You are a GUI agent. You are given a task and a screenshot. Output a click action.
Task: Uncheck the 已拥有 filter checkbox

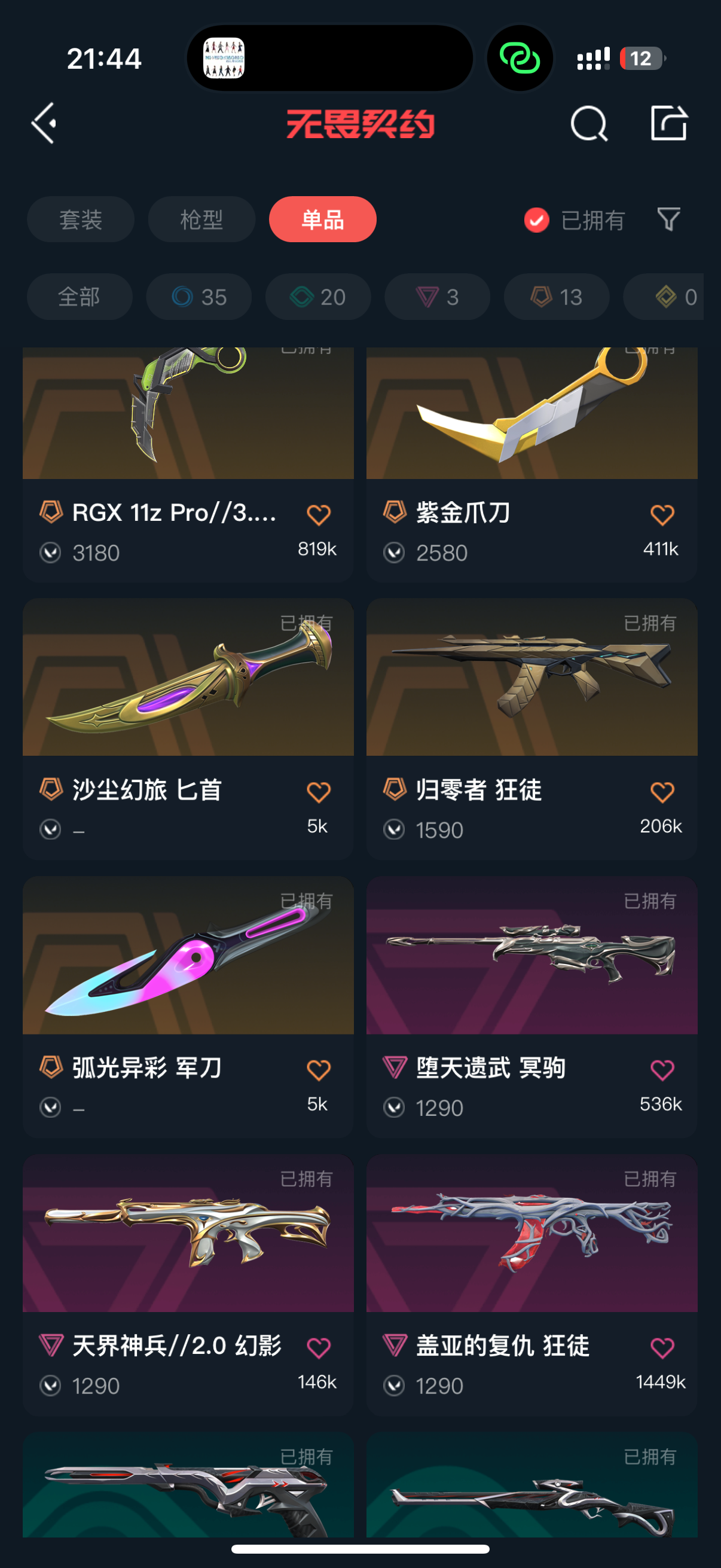click(x=537, y=220)
